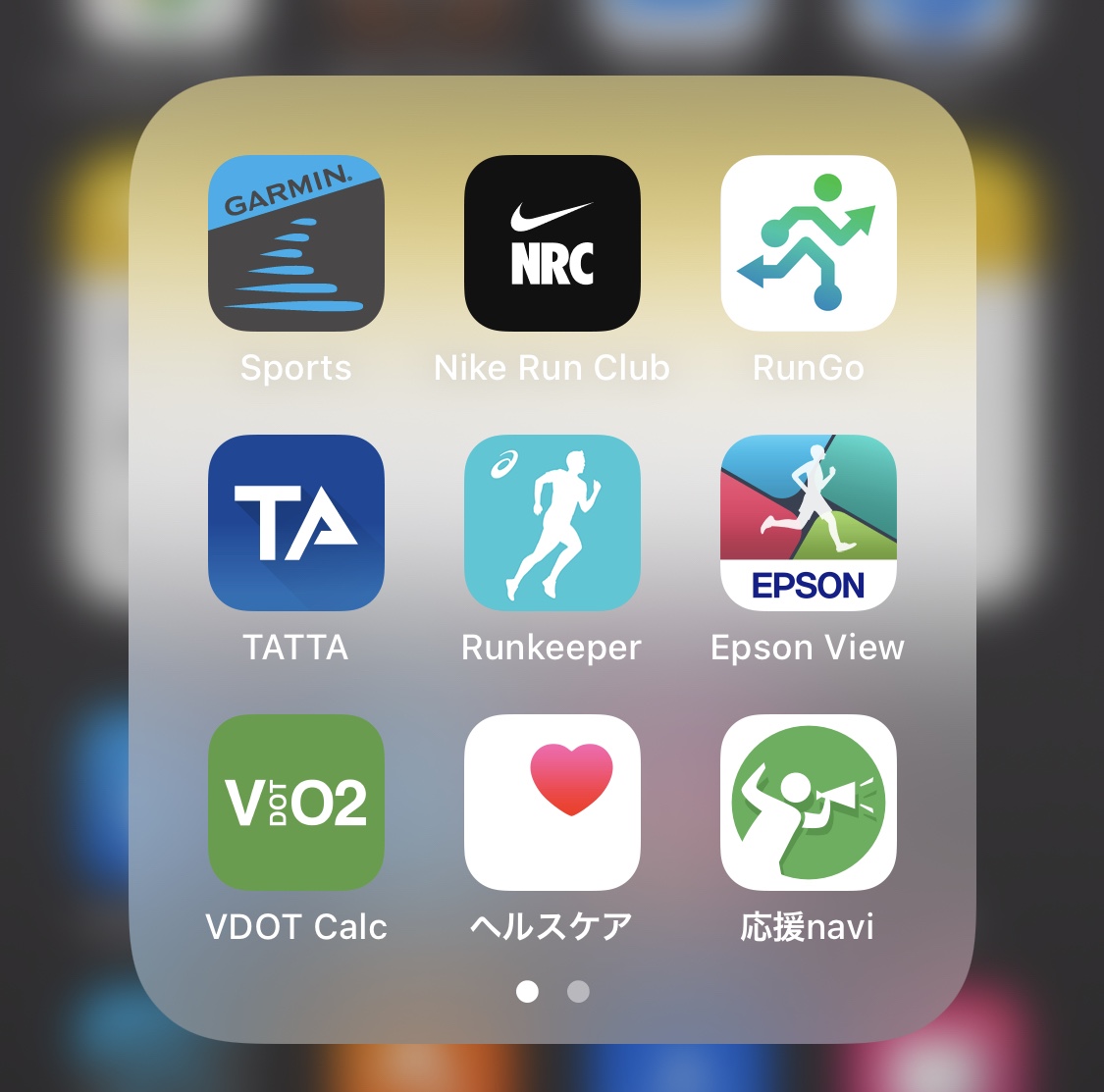Screen dimensions: 1104x1092
Task: Tap the folder page indicator dots
Action: 552,991
